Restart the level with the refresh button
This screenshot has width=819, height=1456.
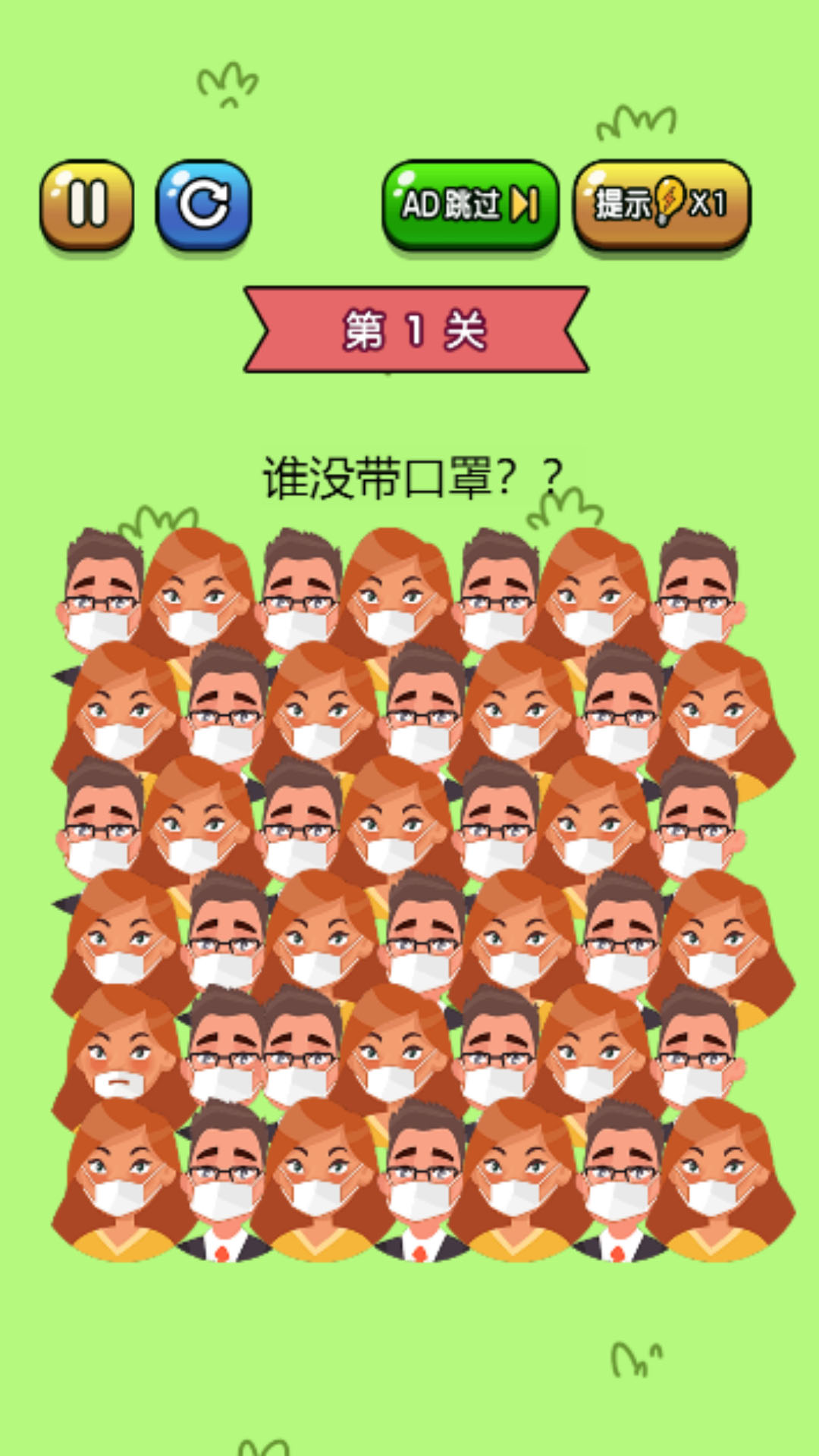(203, 205)
